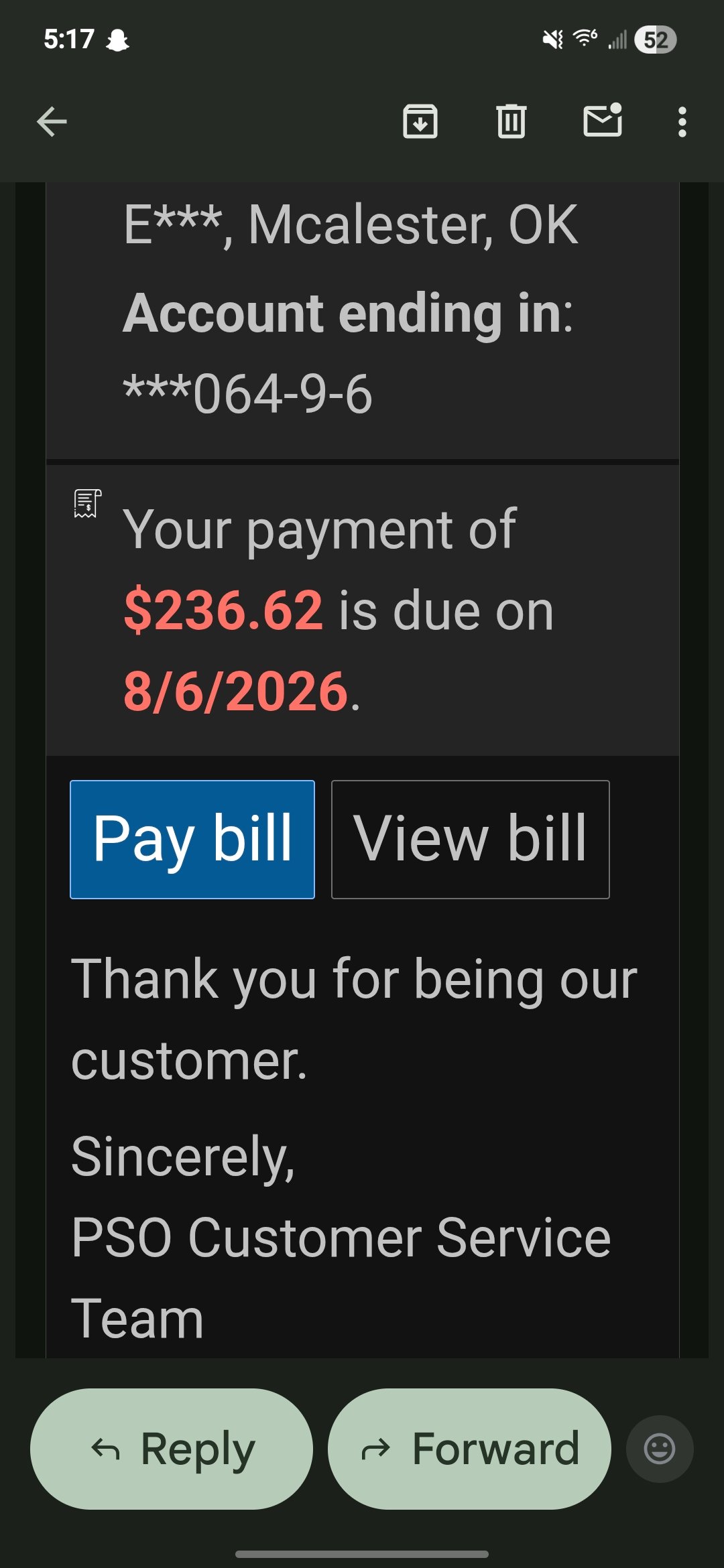The image size is (724, 1568).
Task: Archive this email
Action: click(420, 122)
